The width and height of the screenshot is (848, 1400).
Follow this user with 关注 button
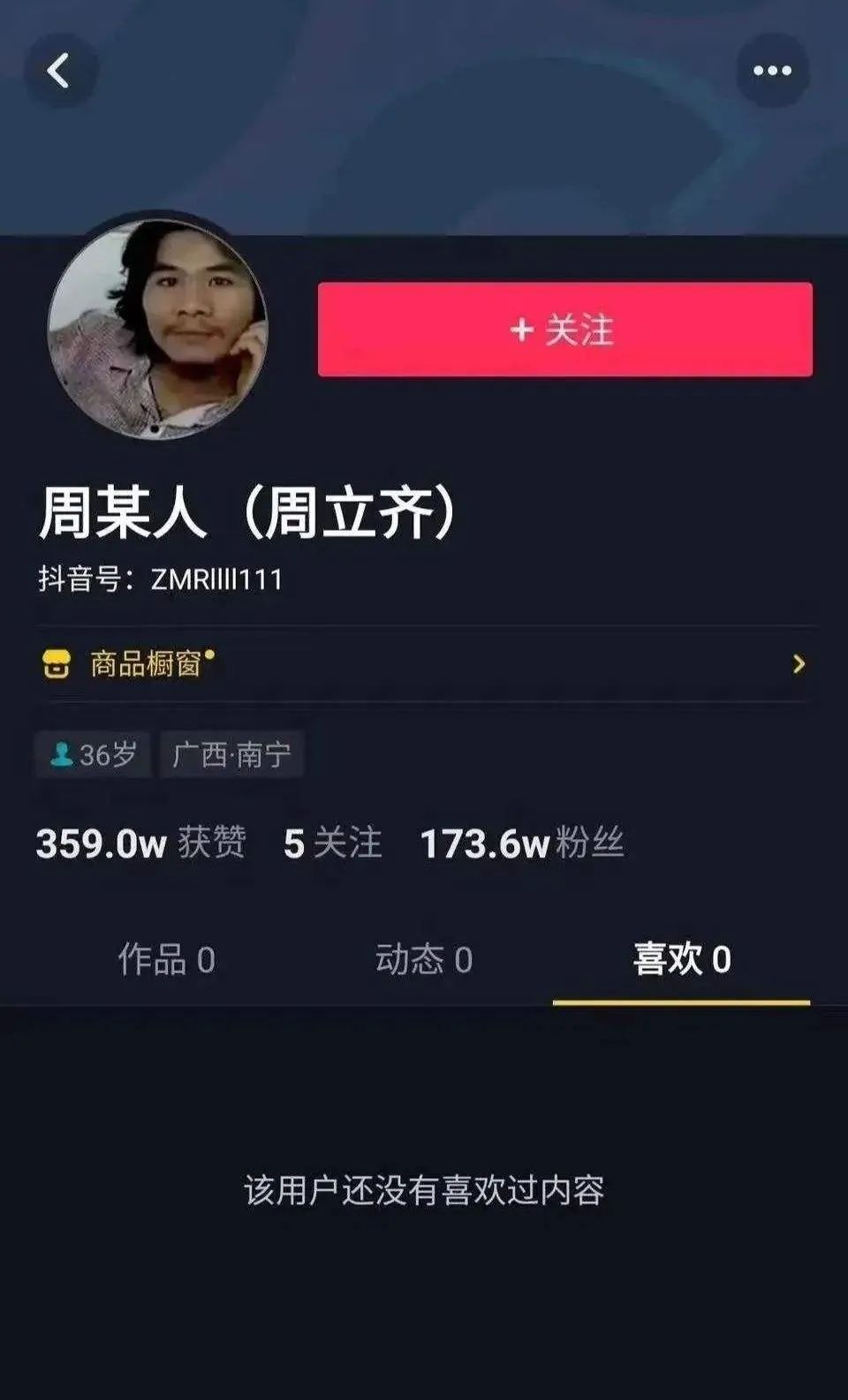point(564,329)
